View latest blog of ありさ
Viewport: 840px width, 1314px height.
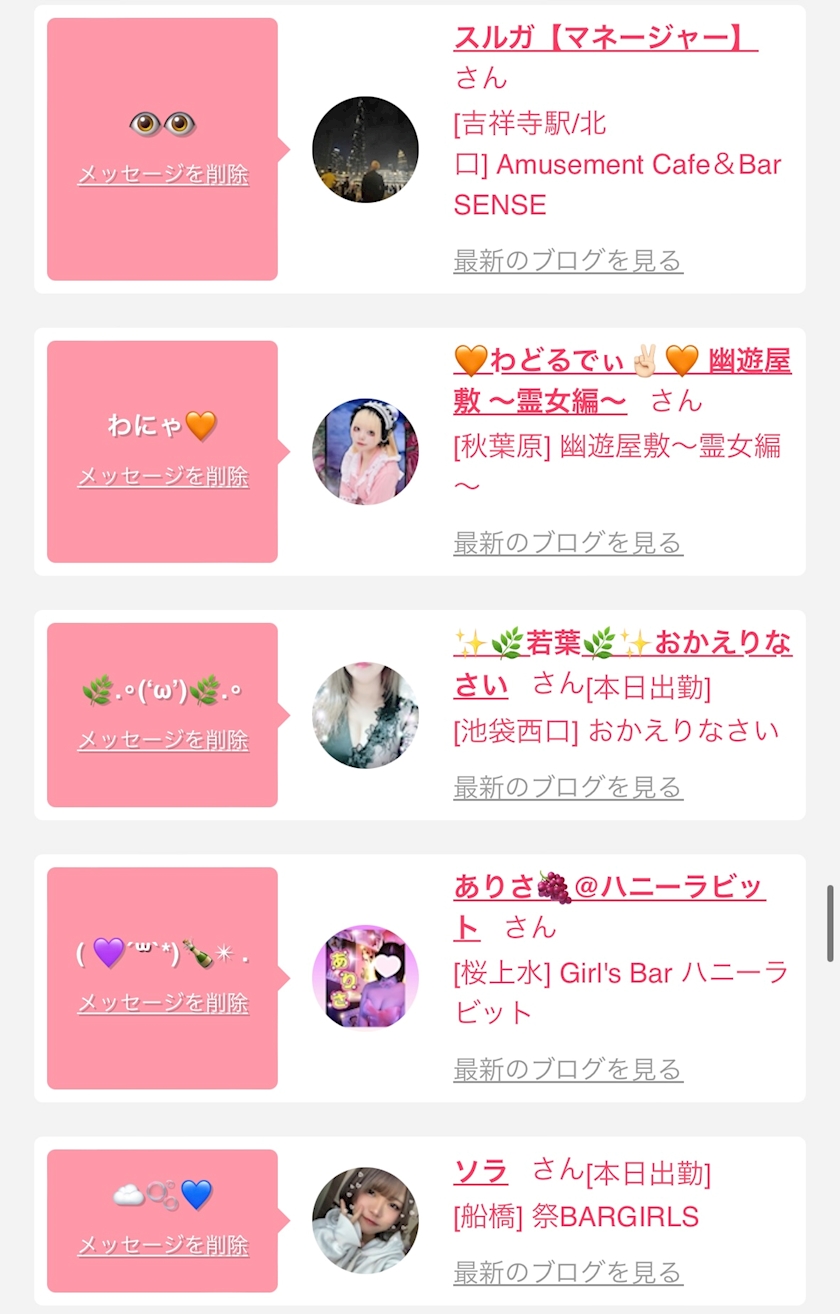tap(568, 1069)
